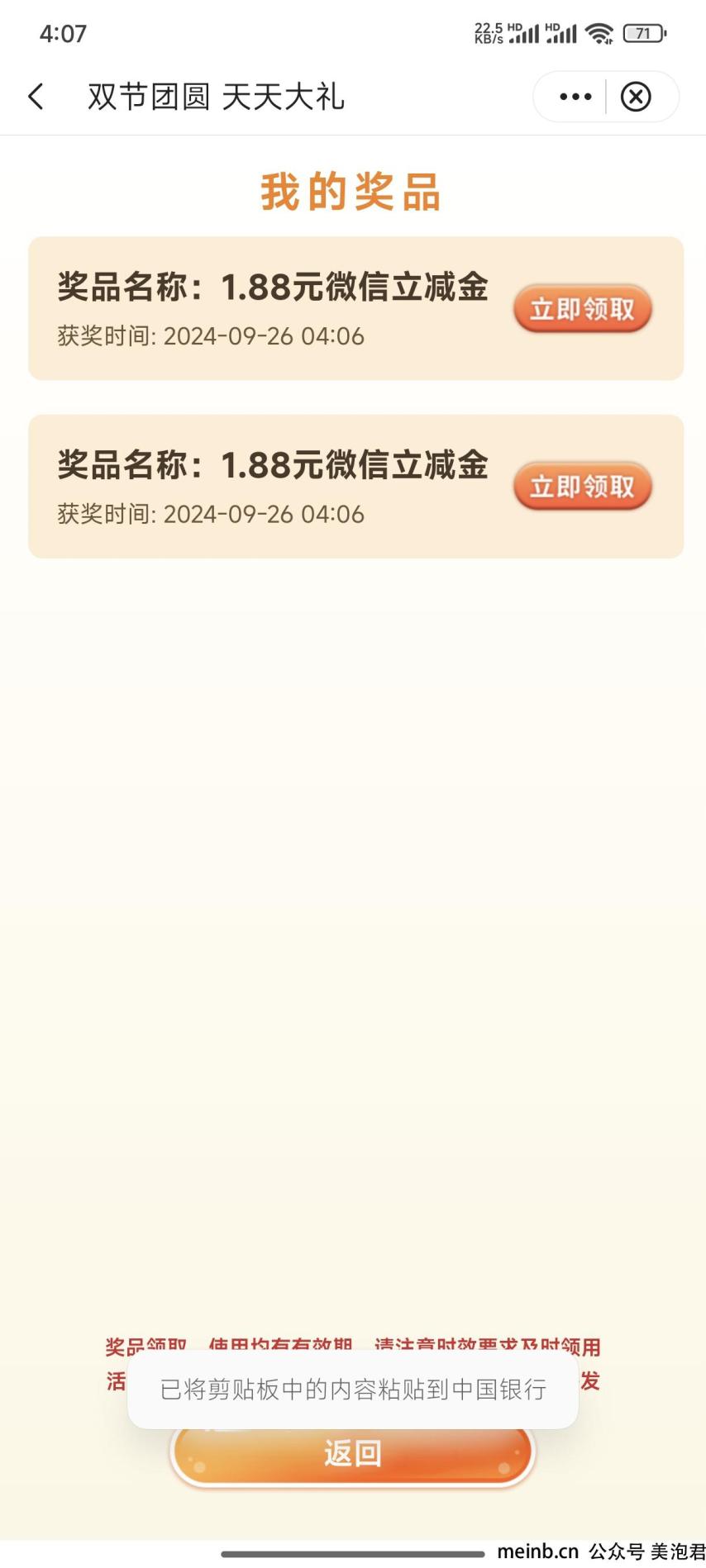Open the three-dot more menu

pos(575,97)
